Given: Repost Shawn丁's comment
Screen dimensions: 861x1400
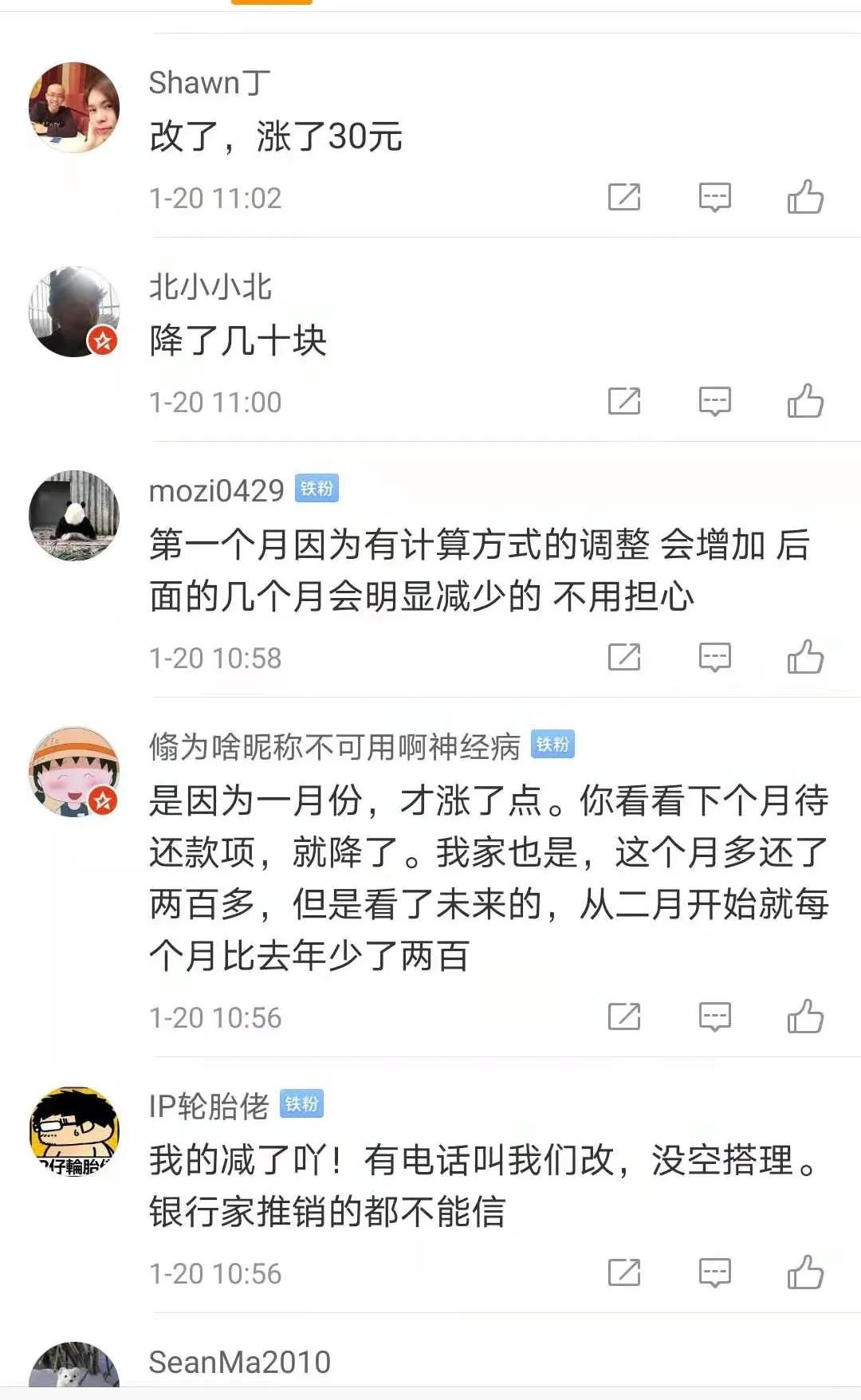Looking at the screenshot, I should 624,197.
